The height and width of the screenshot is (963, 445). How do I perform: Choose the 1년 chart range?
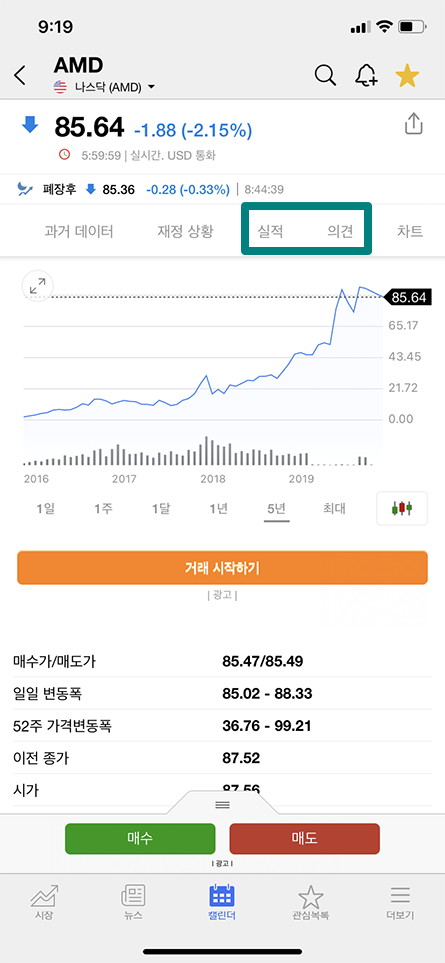point(219,509)
